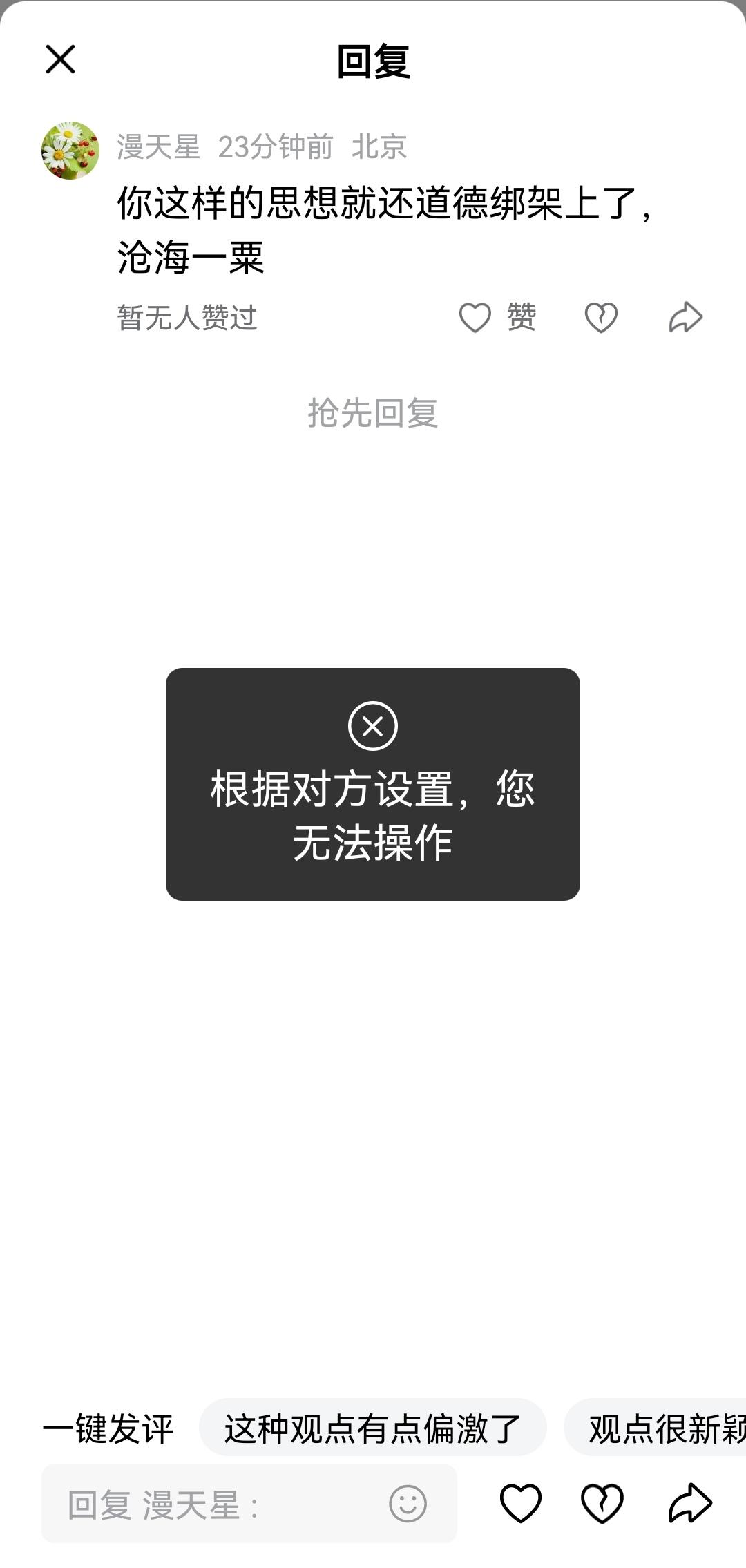Tap the 赞 label next to the like heart
This screenshot has width=746, height=1568.
pyautogui.click(x=522, y=316)
